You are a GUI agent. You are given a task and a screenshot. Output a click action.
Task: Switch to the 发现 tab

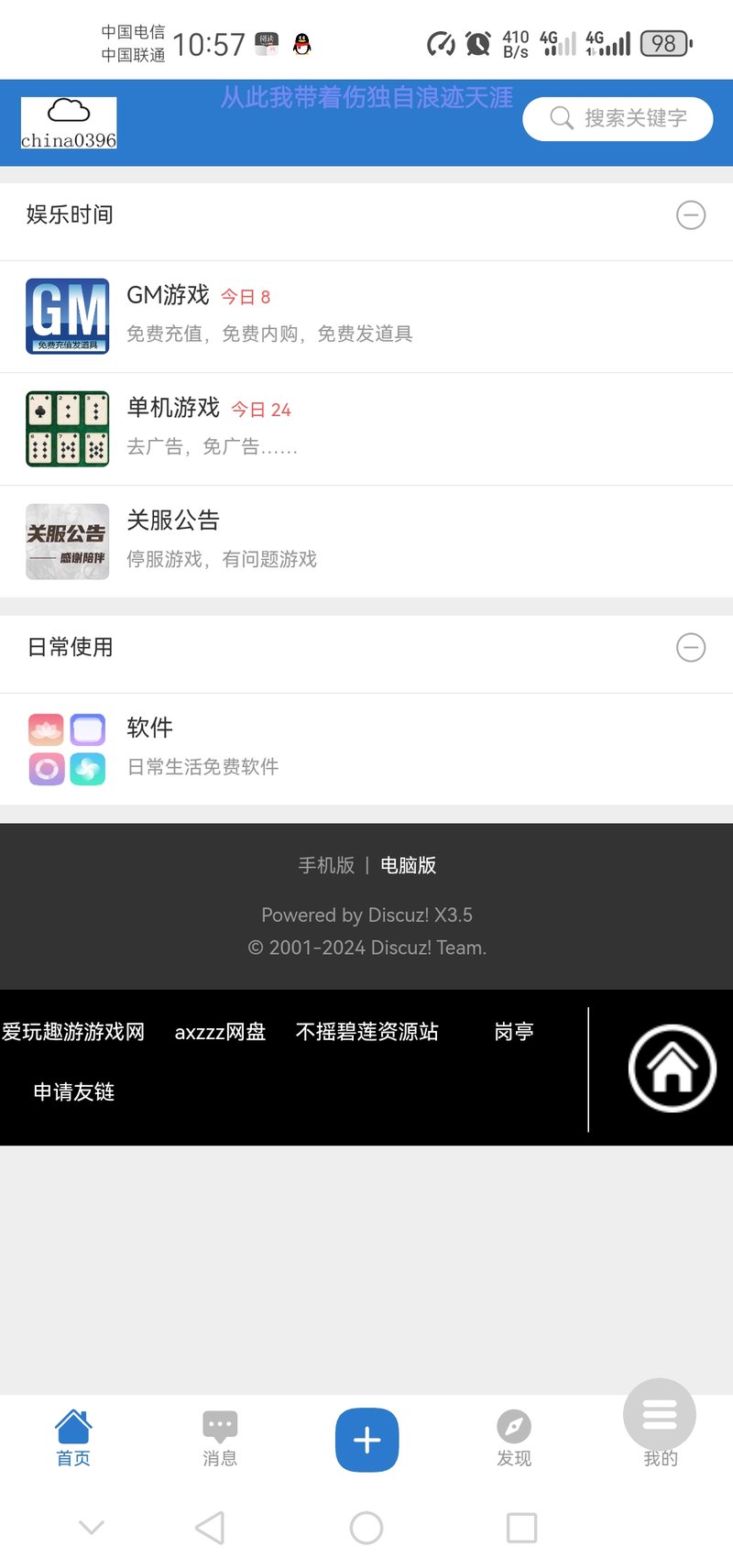[513, 1439]
